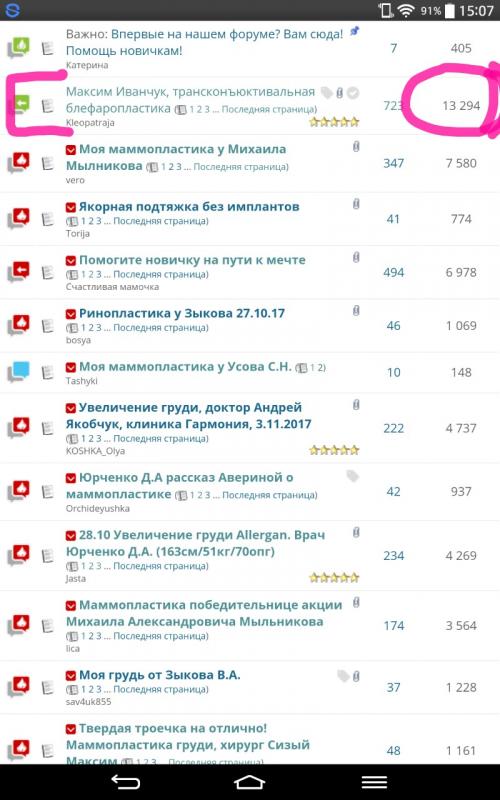Open Маммопластика победительнице акции thread

tap(204, 613)
